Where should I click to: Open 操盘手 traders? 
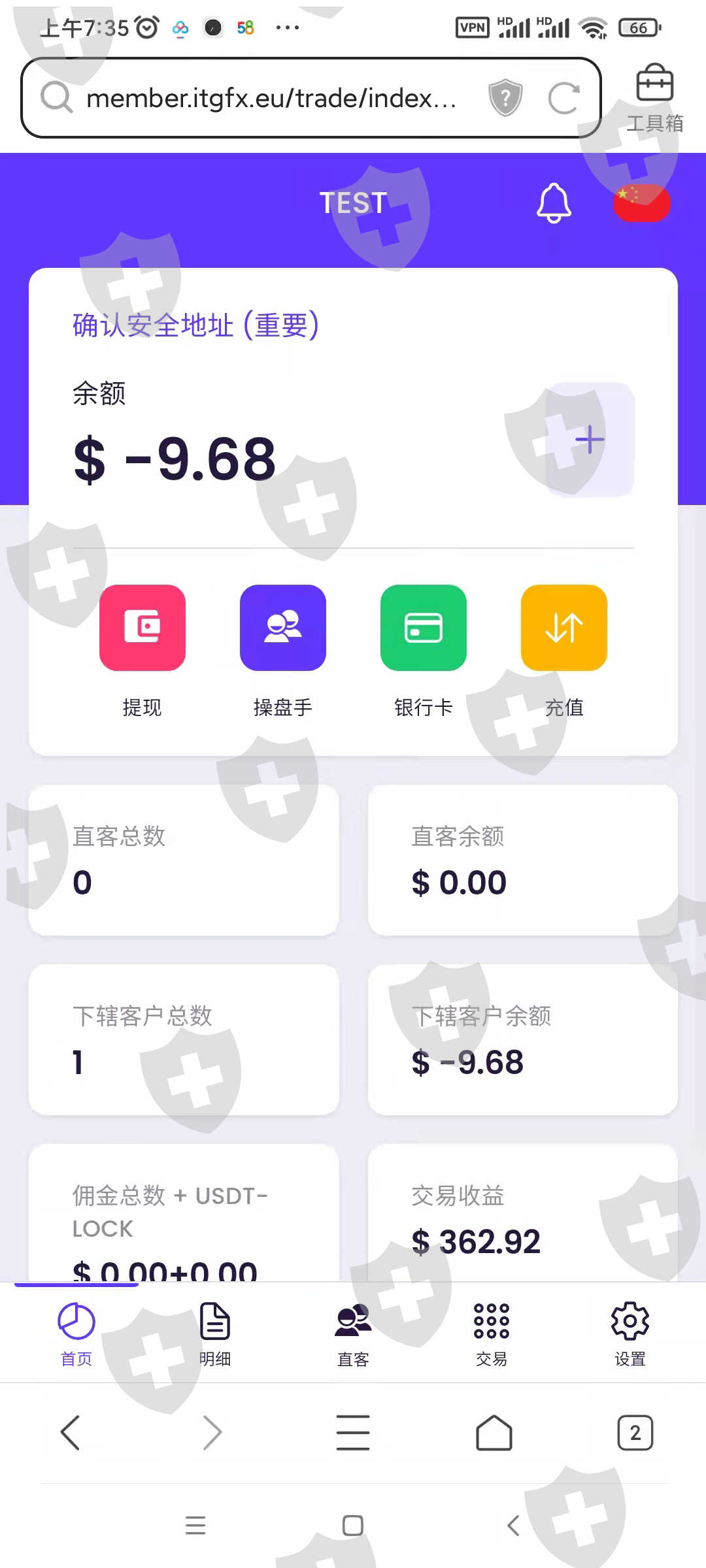pyautogui.click(x=283, y=651)
